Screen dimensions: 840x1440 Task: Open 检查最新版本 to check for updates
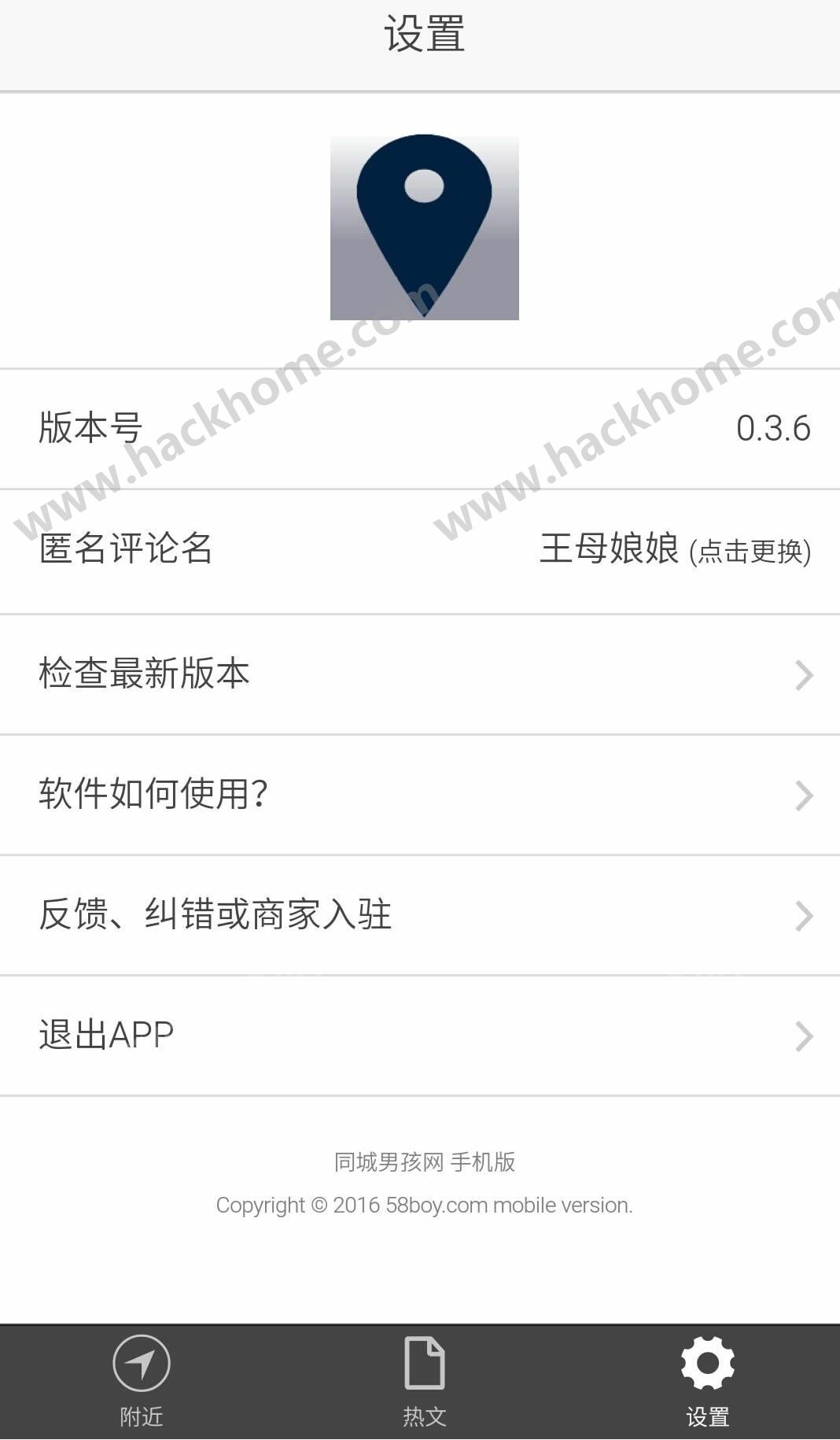tap(420, 674)
